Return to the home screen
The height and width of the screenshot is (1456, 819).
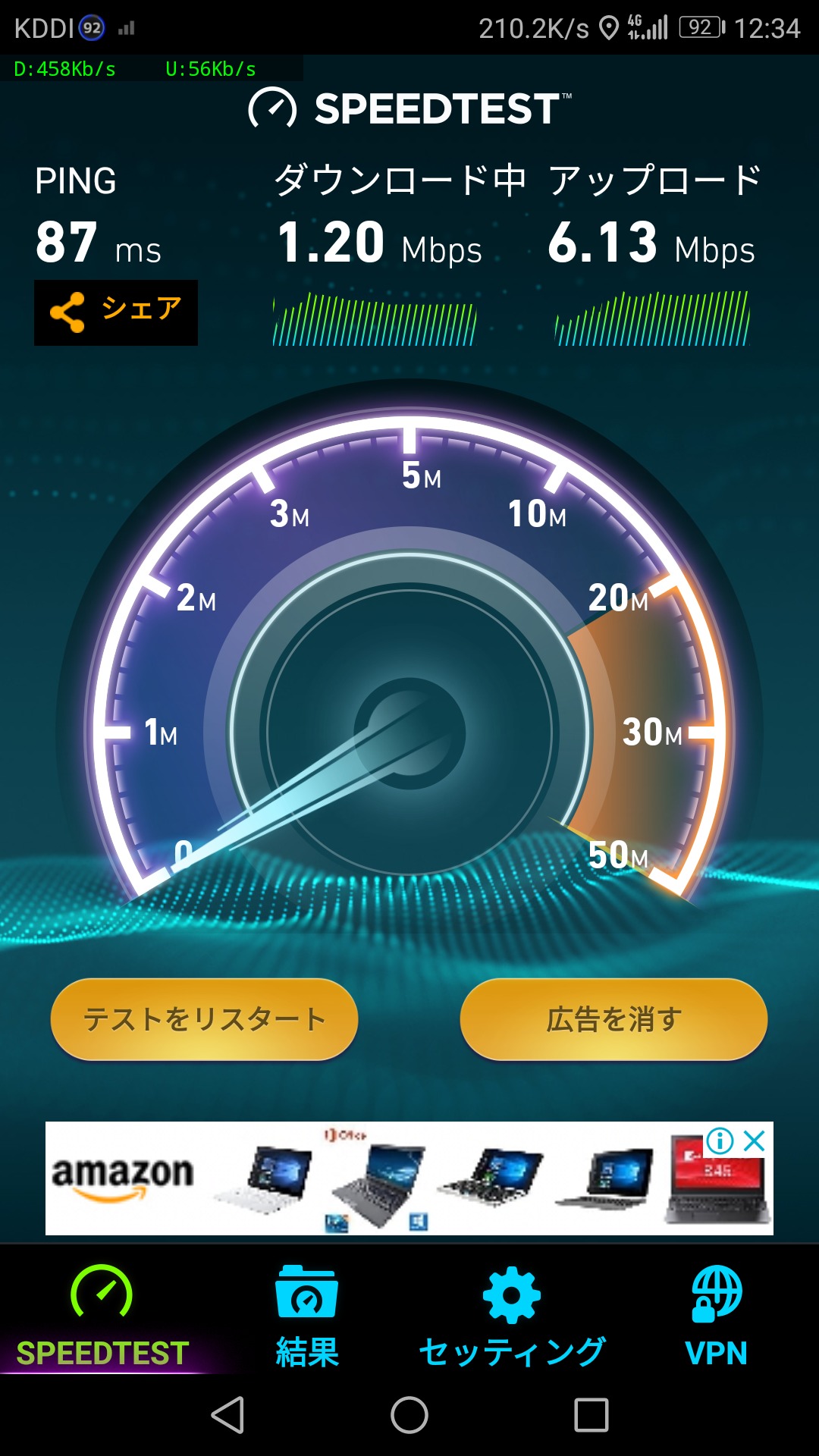click(409, 1415)
